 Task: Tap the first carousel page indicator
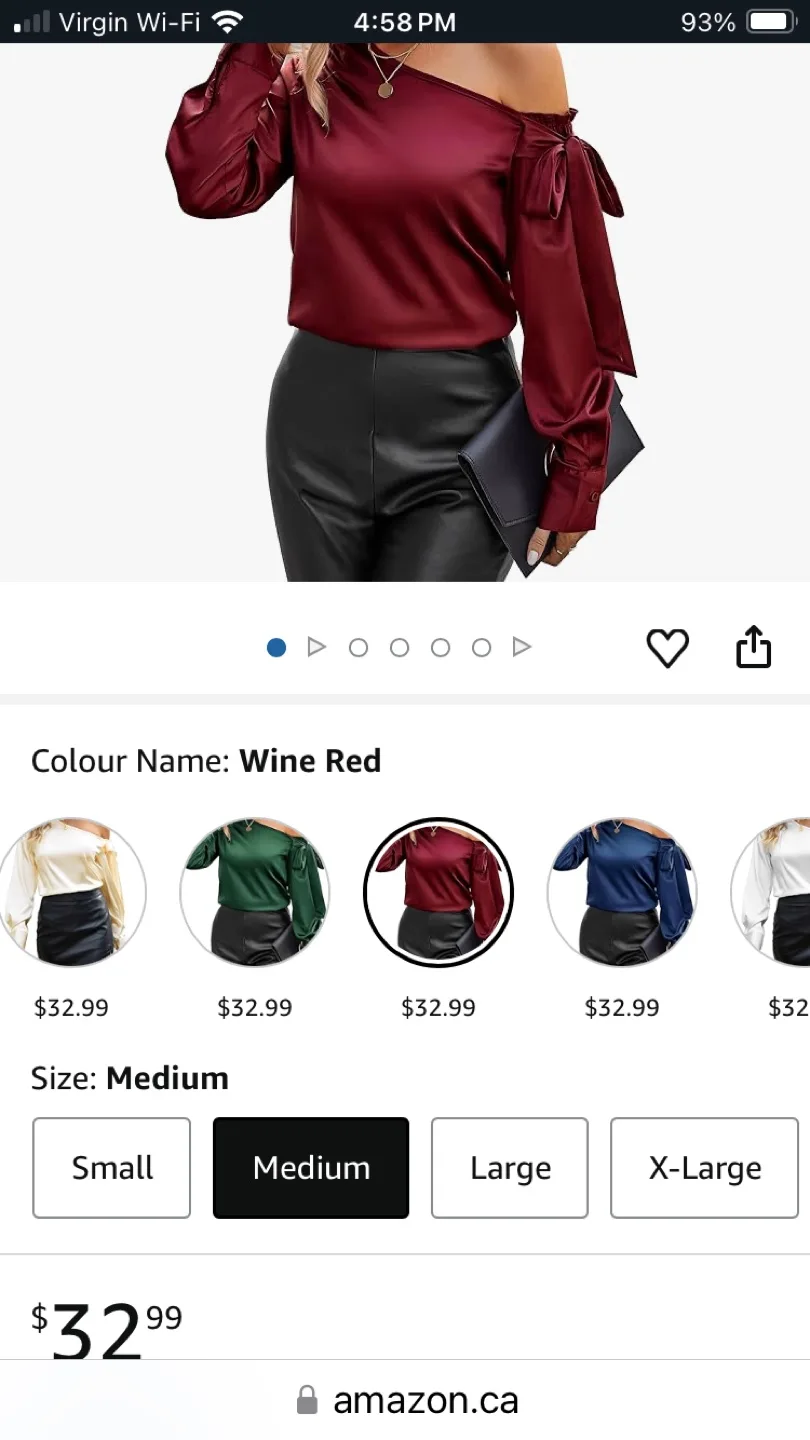click(275, 647)
